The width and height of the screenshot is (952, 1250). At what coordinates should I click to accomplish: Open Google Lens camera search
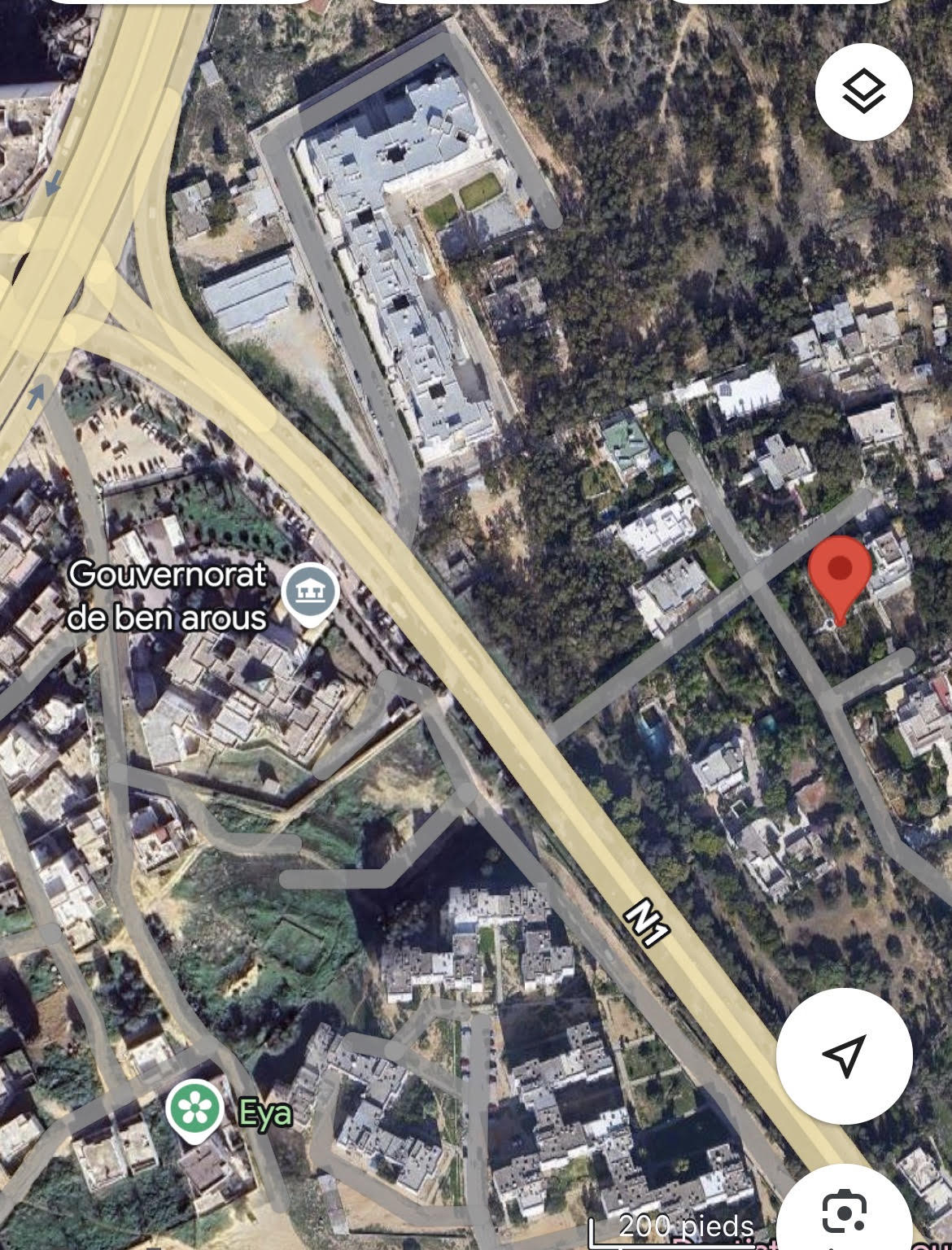[x=844, y=1212]
